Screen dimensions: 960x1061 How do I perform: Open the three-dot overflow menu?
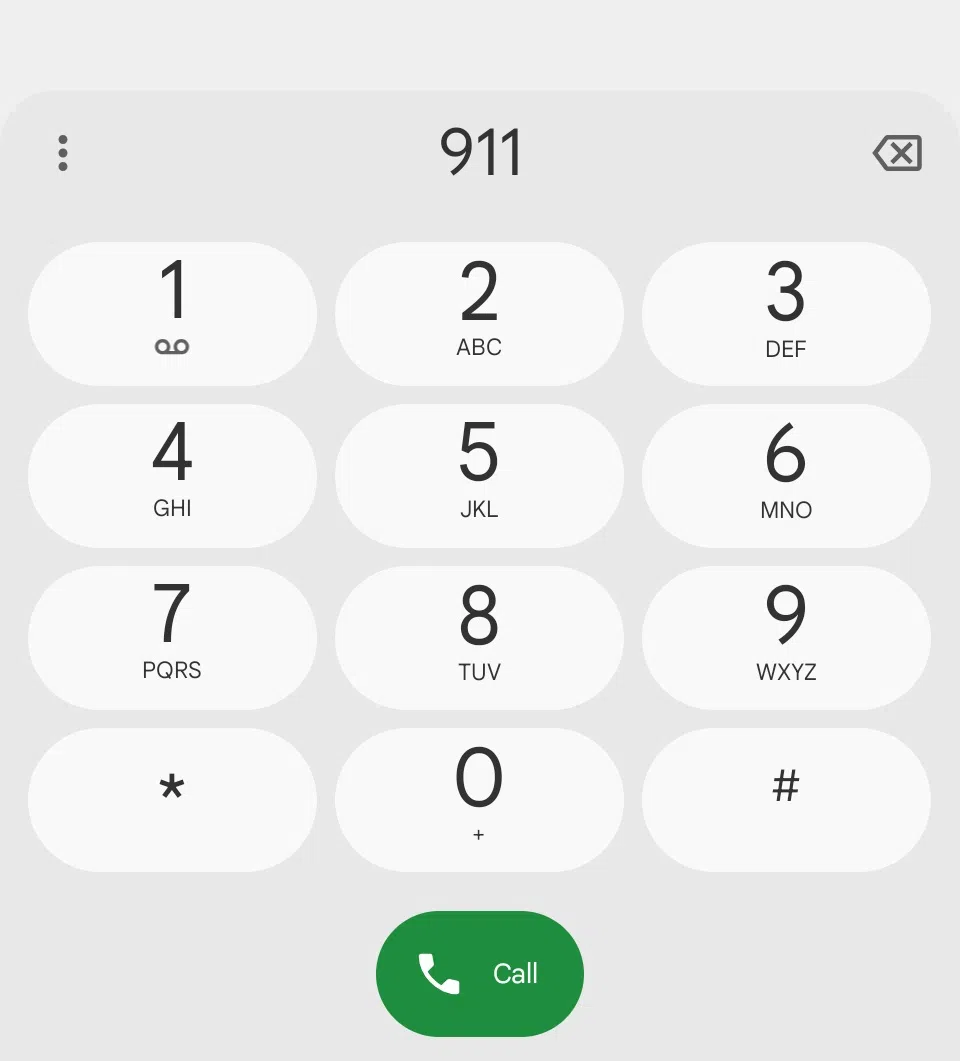63,153
